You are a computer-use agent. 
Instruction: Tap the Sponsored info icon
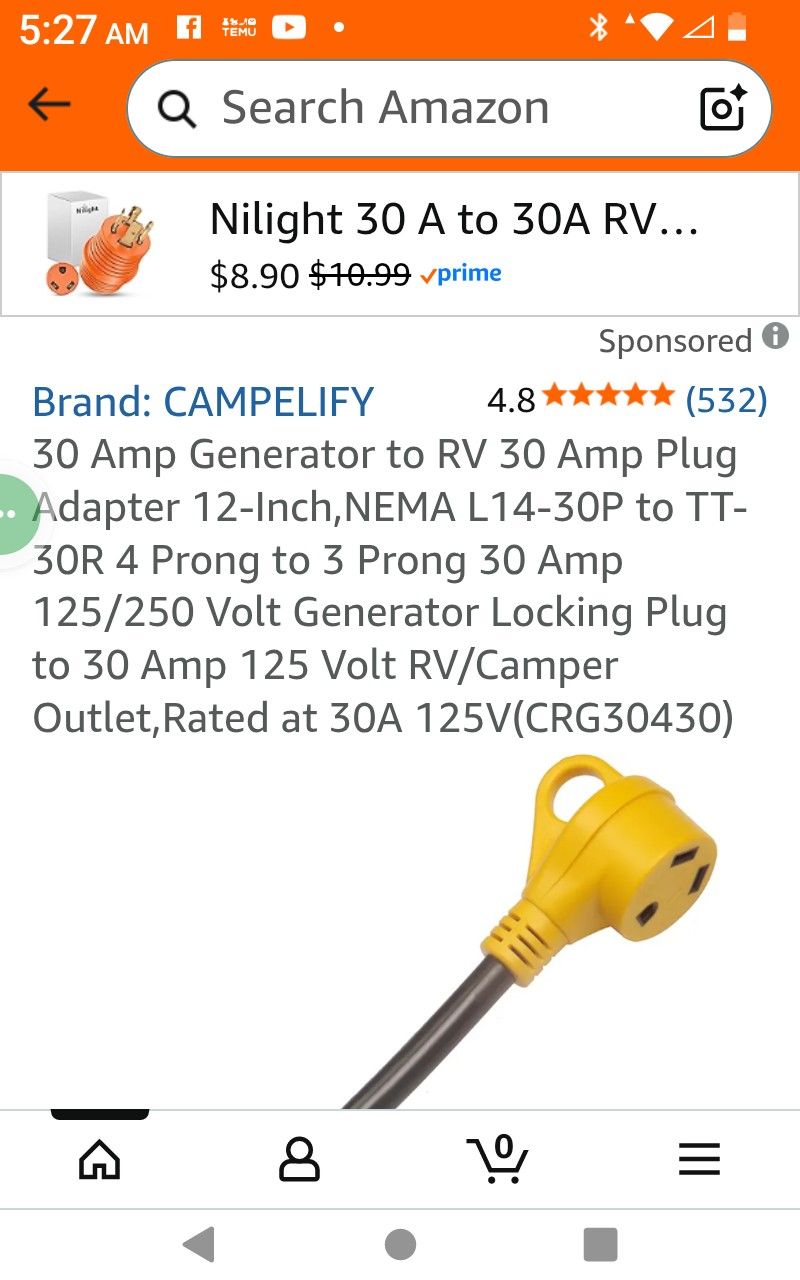coord(774,340)
